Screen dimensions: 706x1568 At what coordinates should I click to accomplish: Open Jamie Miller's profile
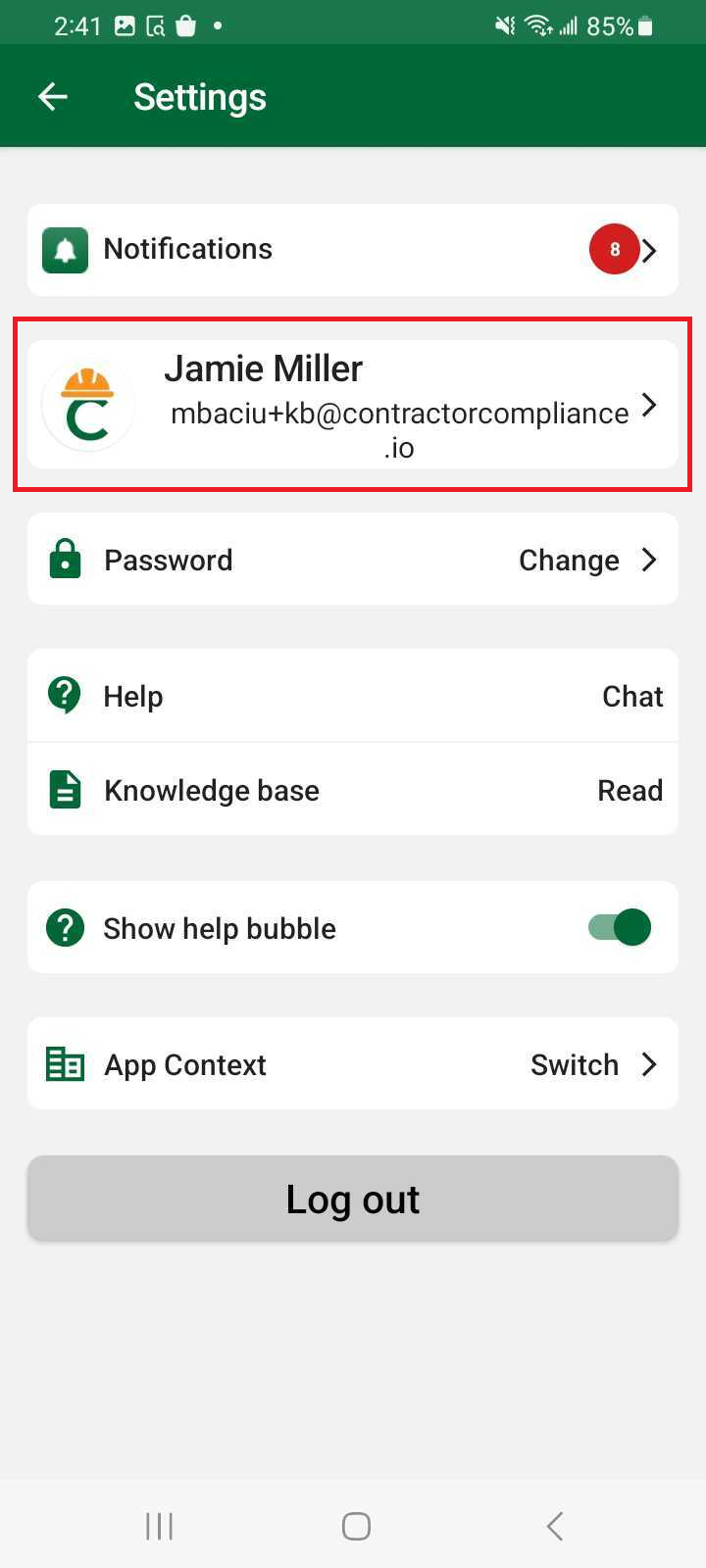353,404
